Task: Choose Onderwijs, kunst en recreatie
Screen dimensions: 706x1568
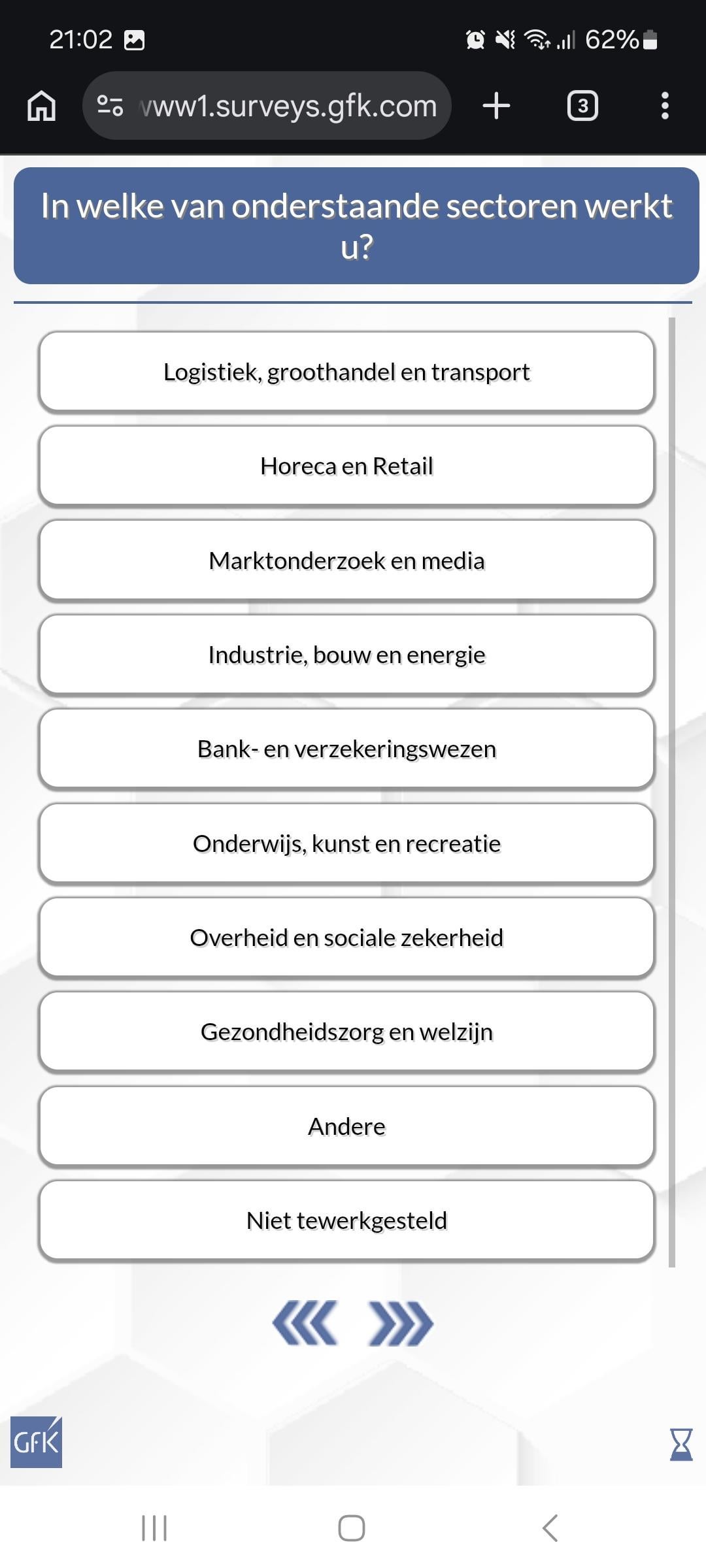Action: coord(346,843)
